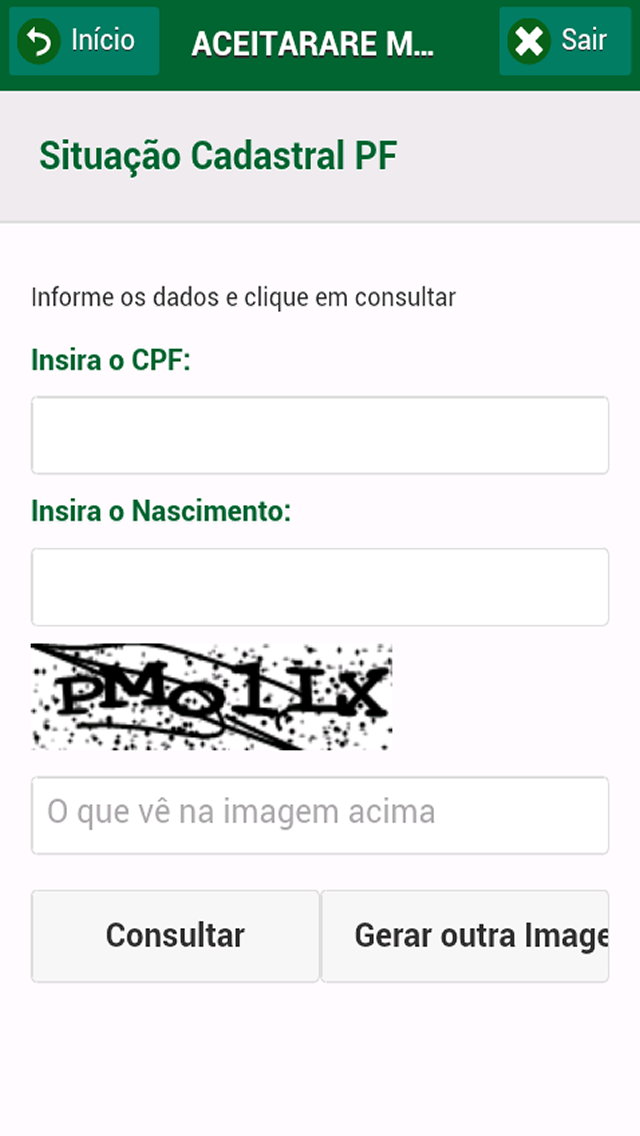Exit using the Sair button
The image size is (640, 1136).
coord(565,41)
